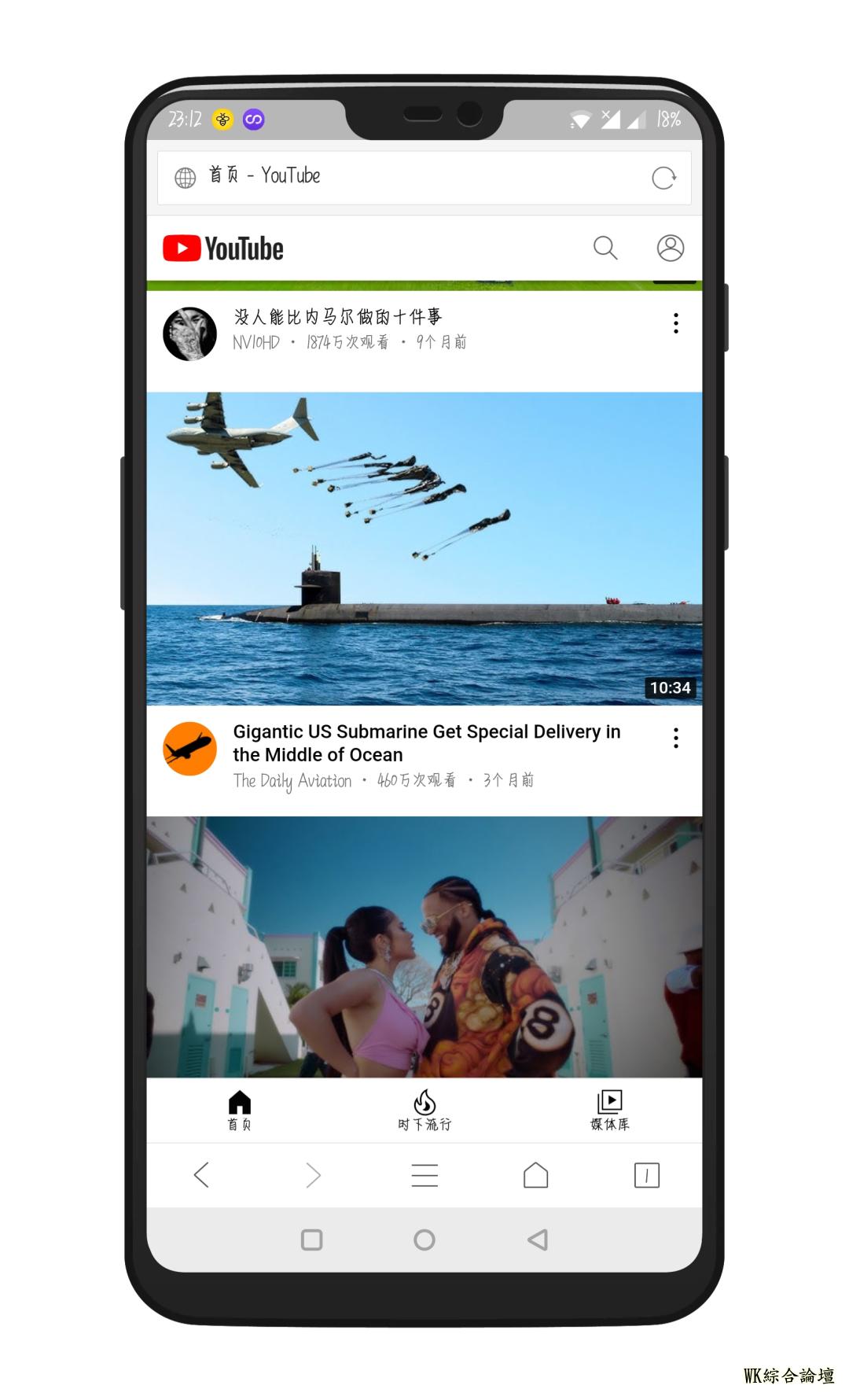The width and height of the screenshot is (849, 1400).
Task: Open the browser tabs switcher
Action: (646, 1175)
